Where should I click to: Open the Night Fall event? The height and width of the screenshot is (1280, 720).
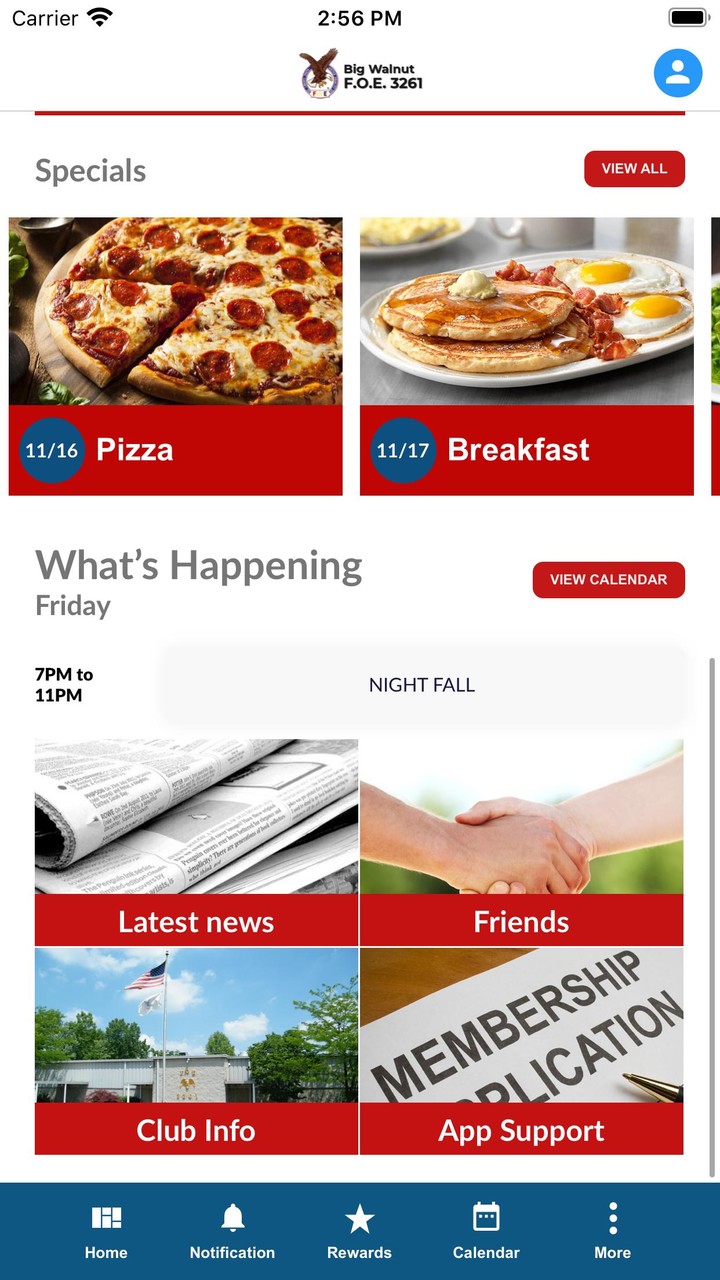pyautogui.click(x=422, y=685)
